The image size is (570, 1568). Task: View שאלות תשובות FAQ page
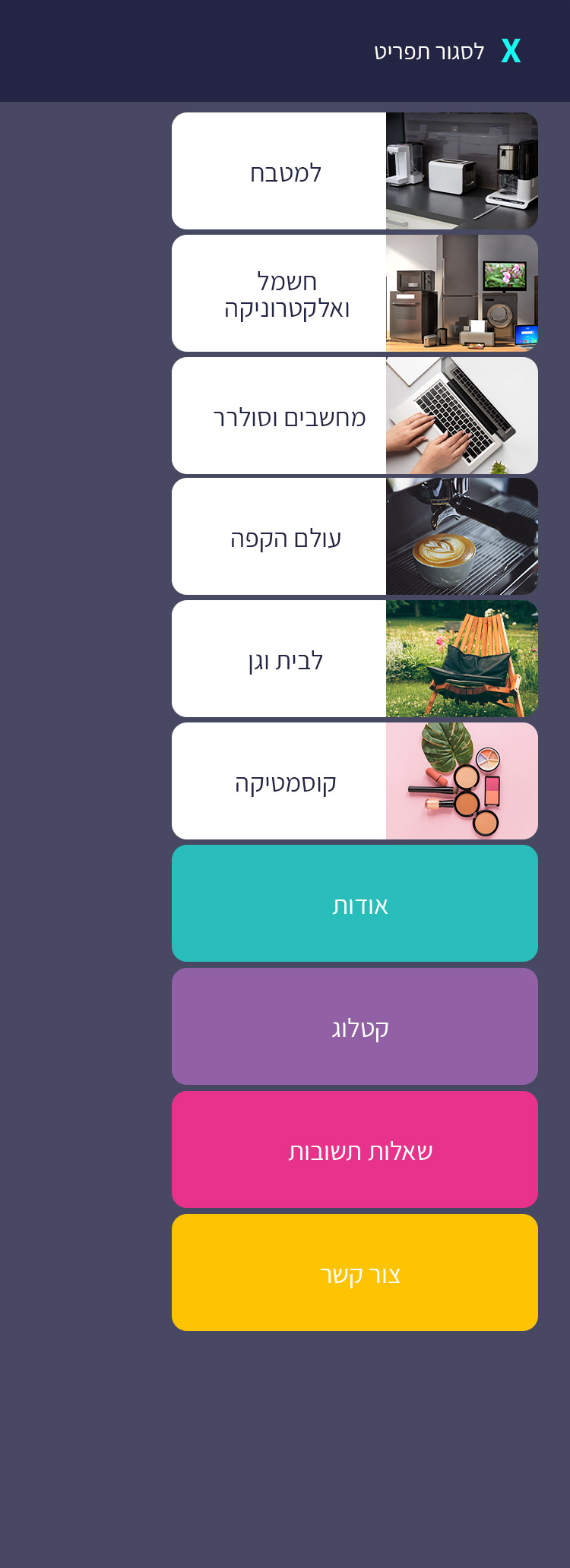[355, 1149]
